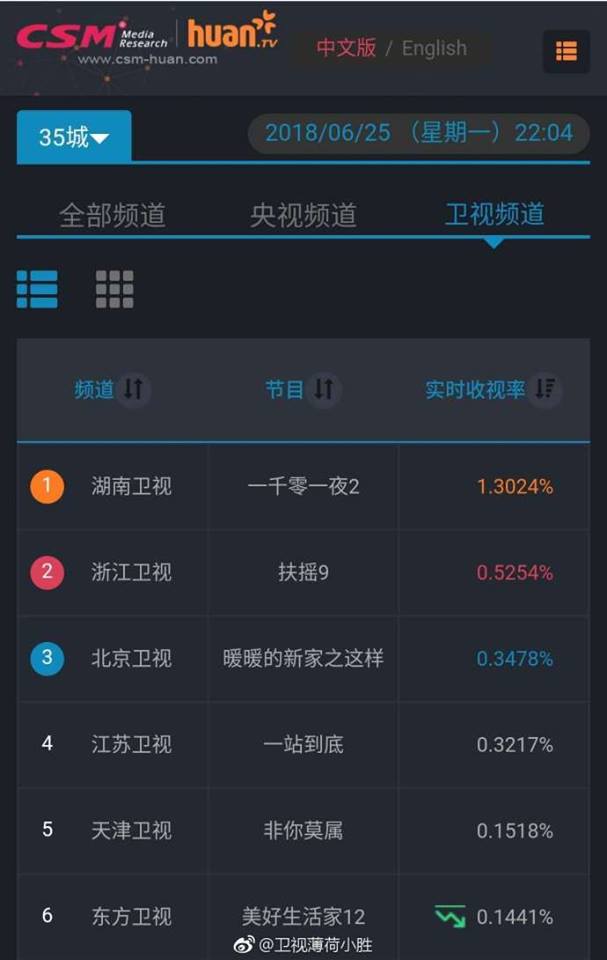Screen dimensions: 607x960
Task: Sort the table by 频道
Action: pyautogui.click(x=133, y=390)
